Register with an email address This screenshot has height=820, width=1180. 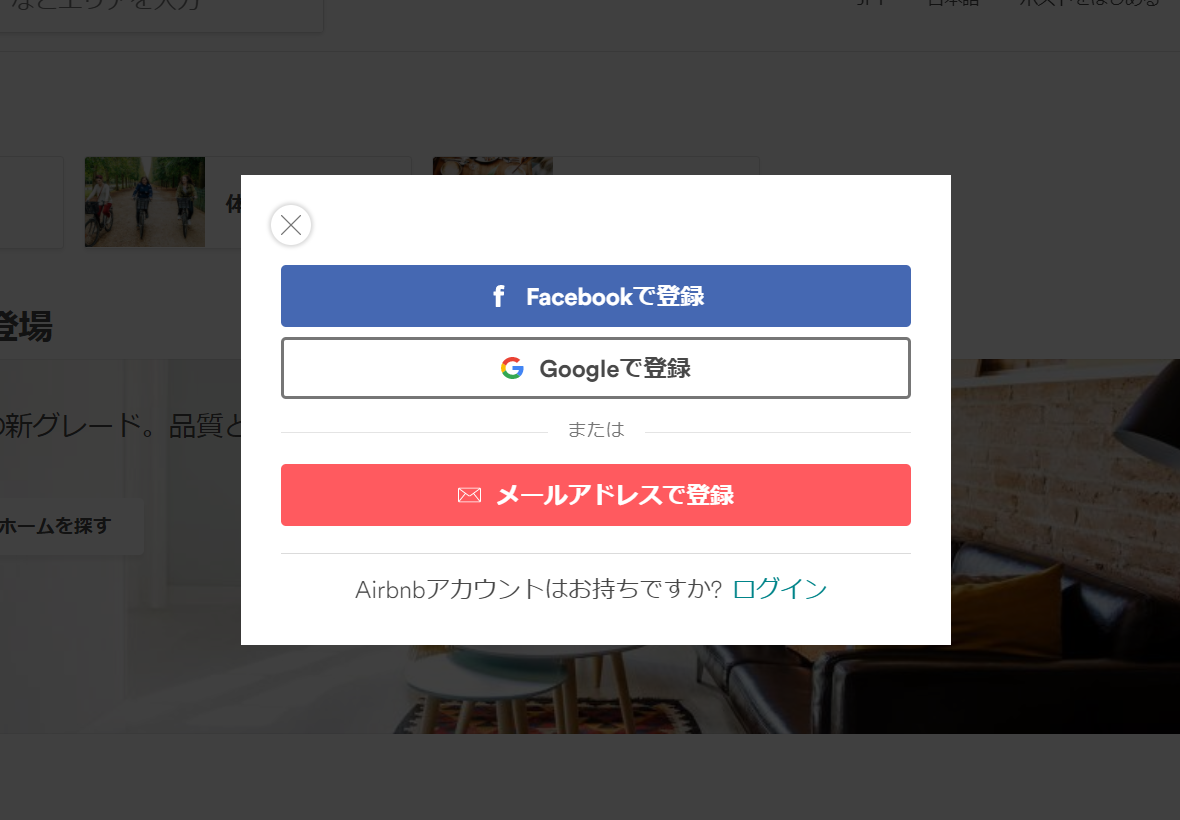[x=595, y=495]
